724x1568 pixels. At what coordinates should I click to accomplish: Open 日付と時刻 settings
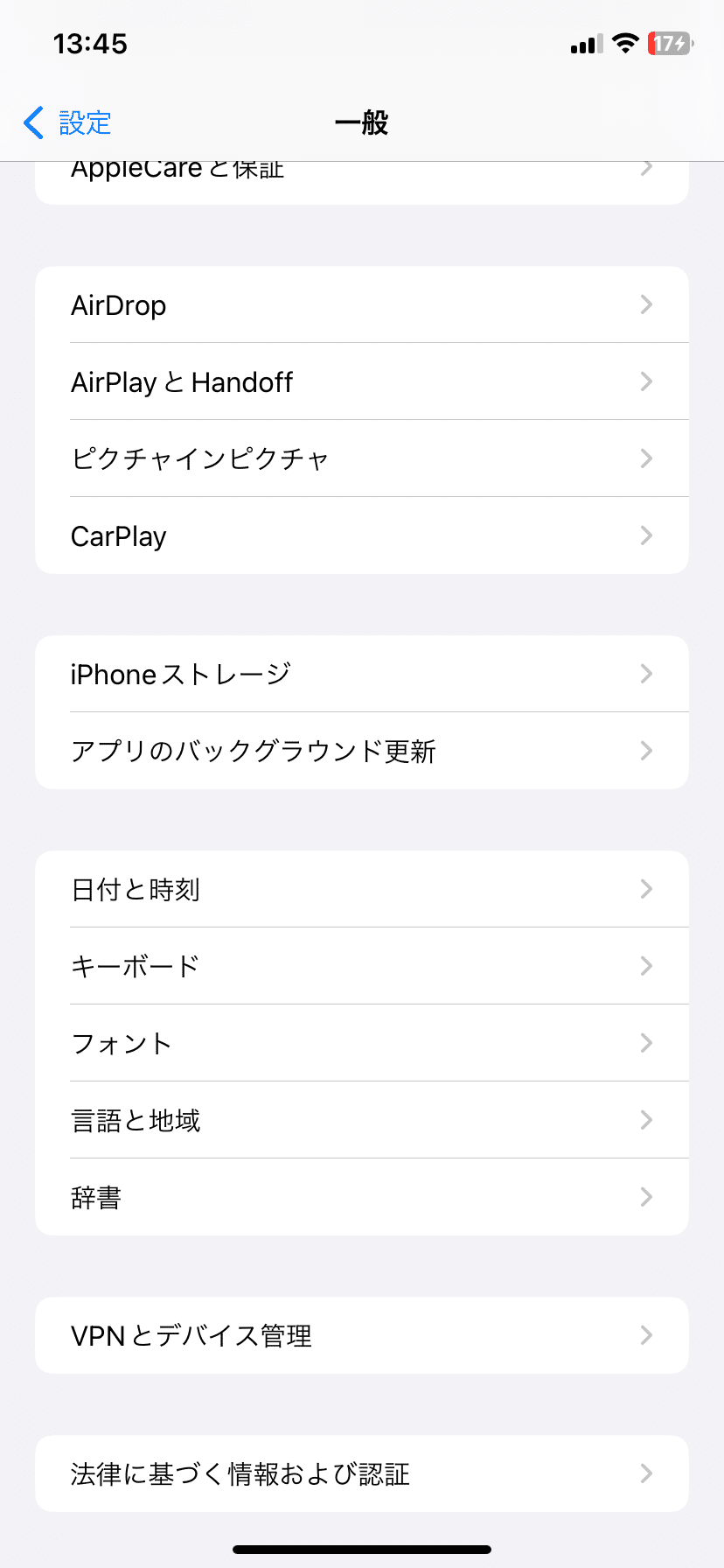(362, 889)
